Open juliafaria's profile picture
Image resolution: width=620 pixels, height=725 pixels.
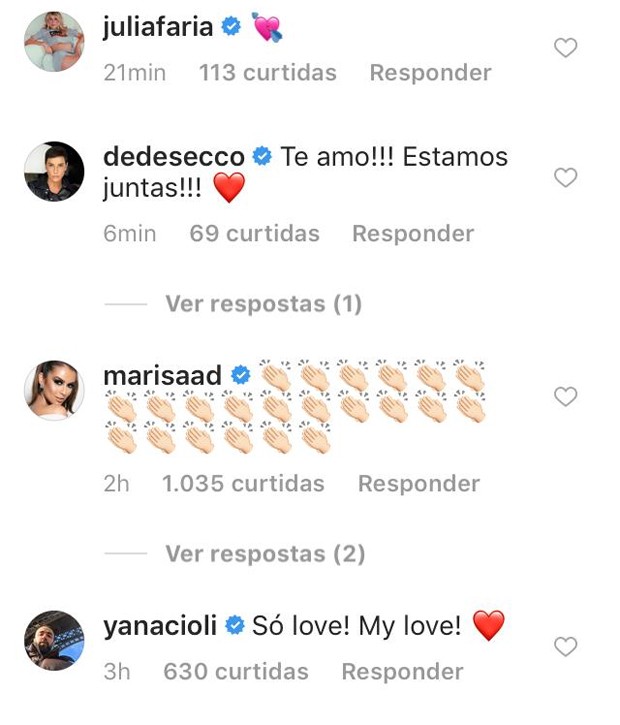click(x=54, y=41)
